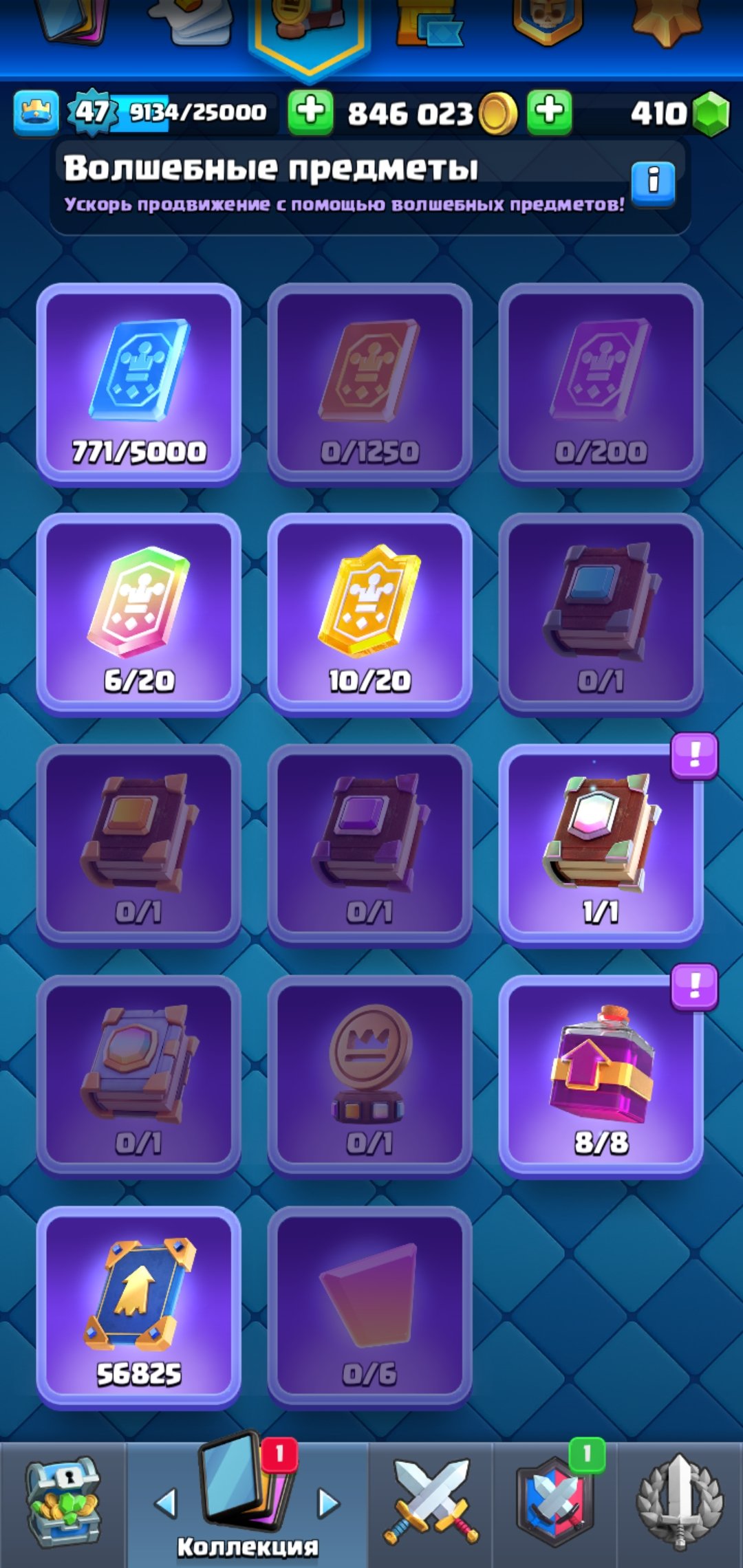Open the shard item tile 0/6
The width and height of the screenshot is (743, 1568).
tap(369, 1307)
